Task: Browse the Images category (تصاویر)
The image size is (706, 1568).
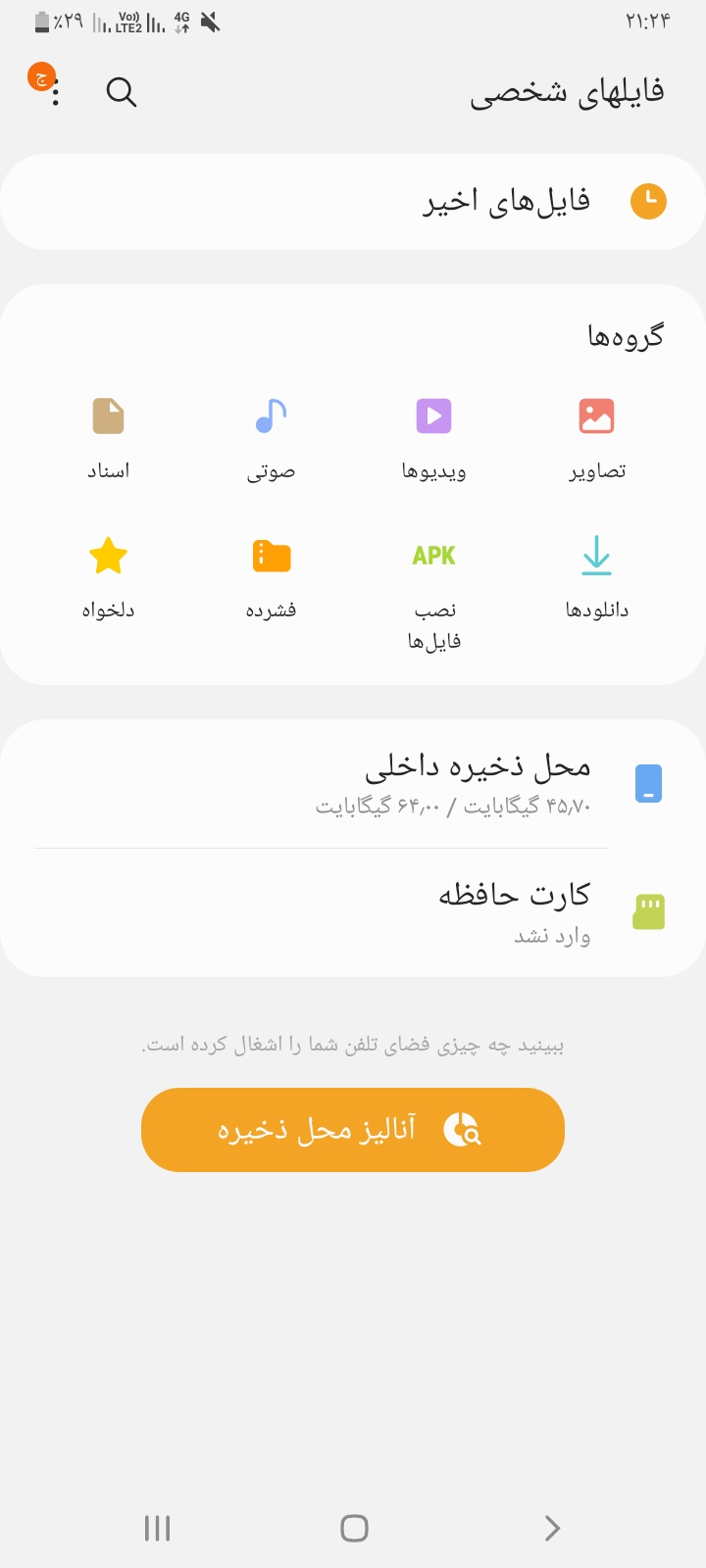Action: point(596,438)
